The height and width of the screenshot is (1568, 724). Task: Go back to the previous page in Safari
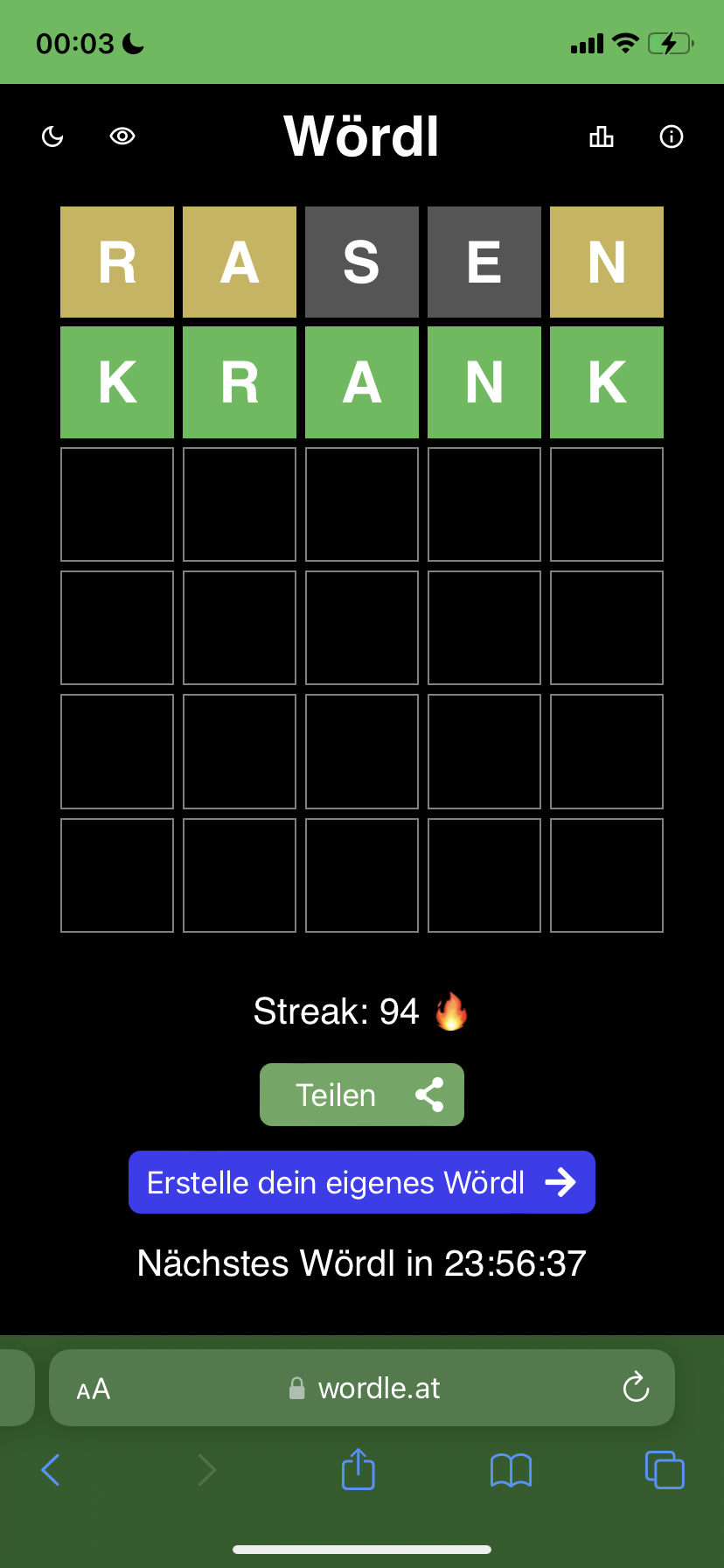pos(51,1470)
